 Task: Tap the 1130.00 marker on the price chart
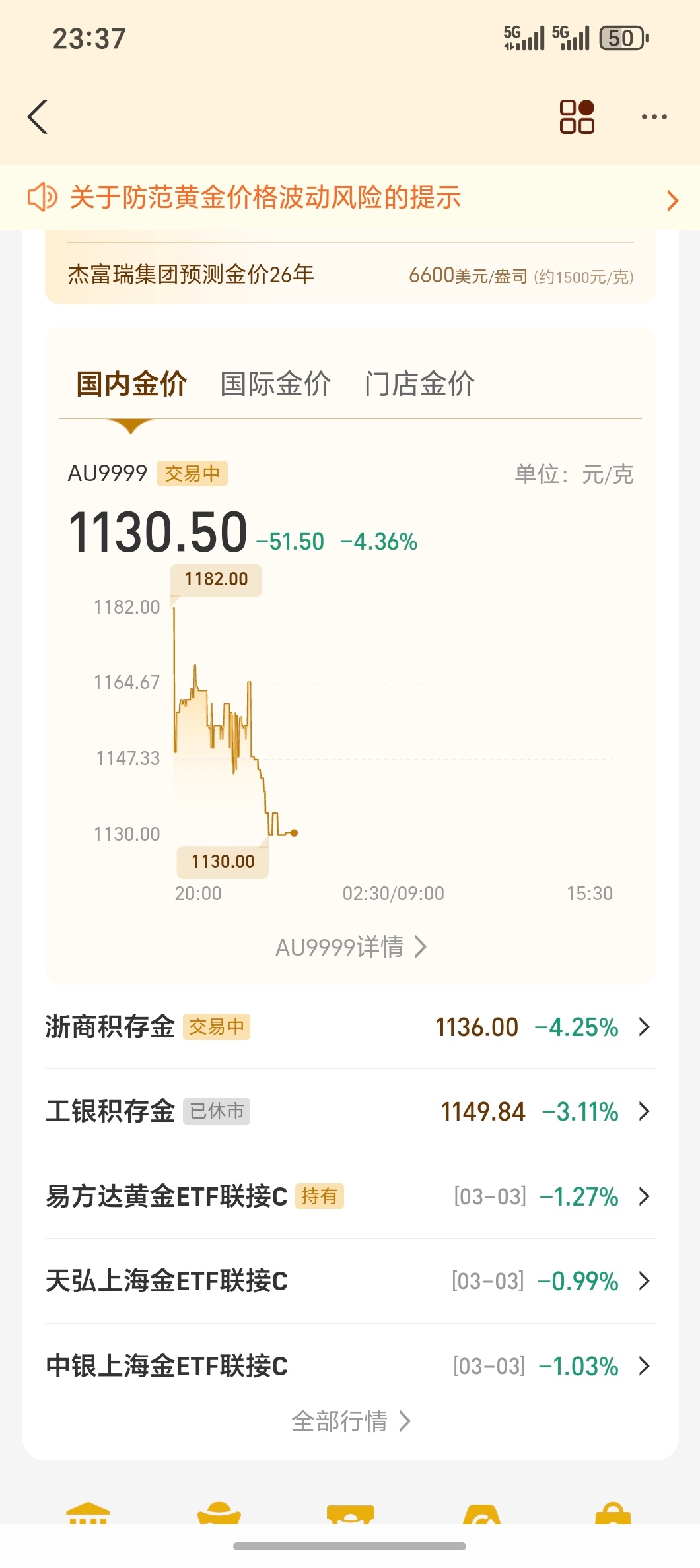pyautogui.click(x=222, y=862)
